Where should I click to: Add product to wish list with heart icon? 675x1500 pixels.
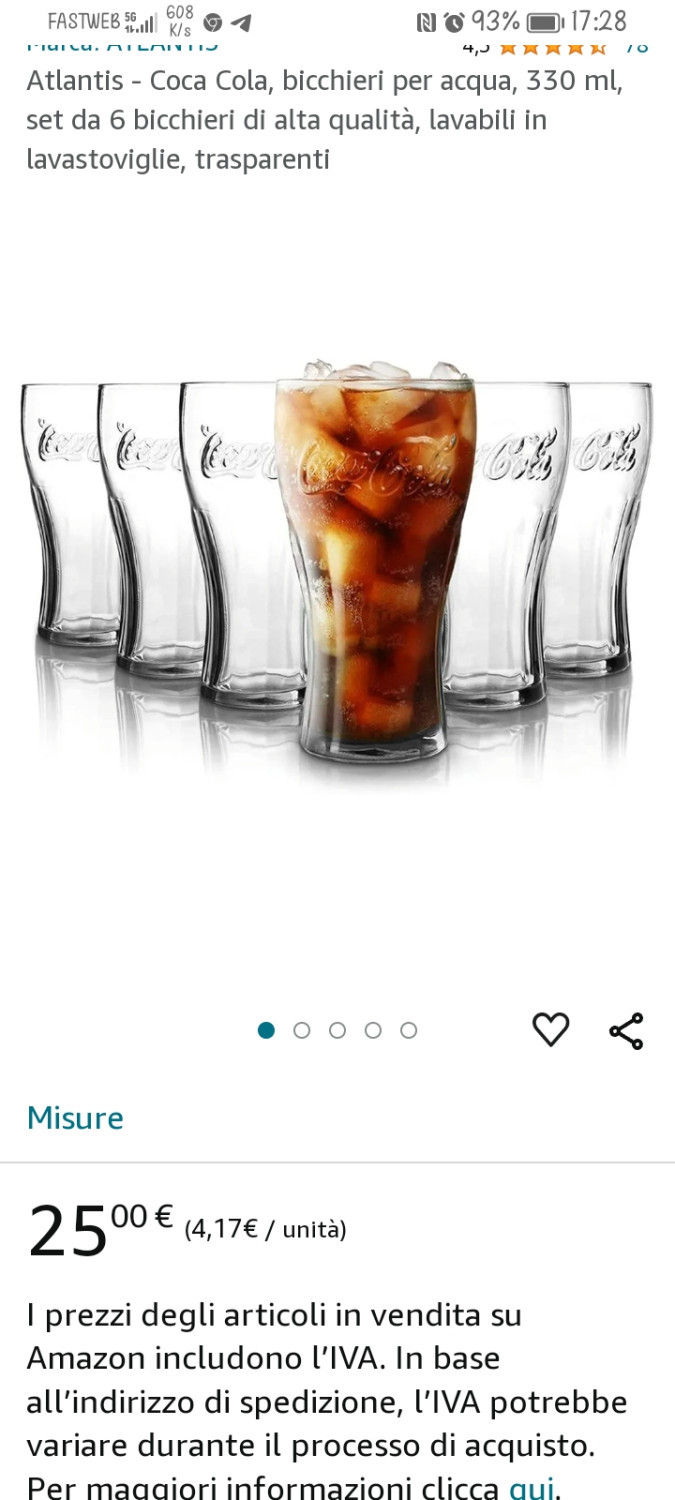point(550,1030)
